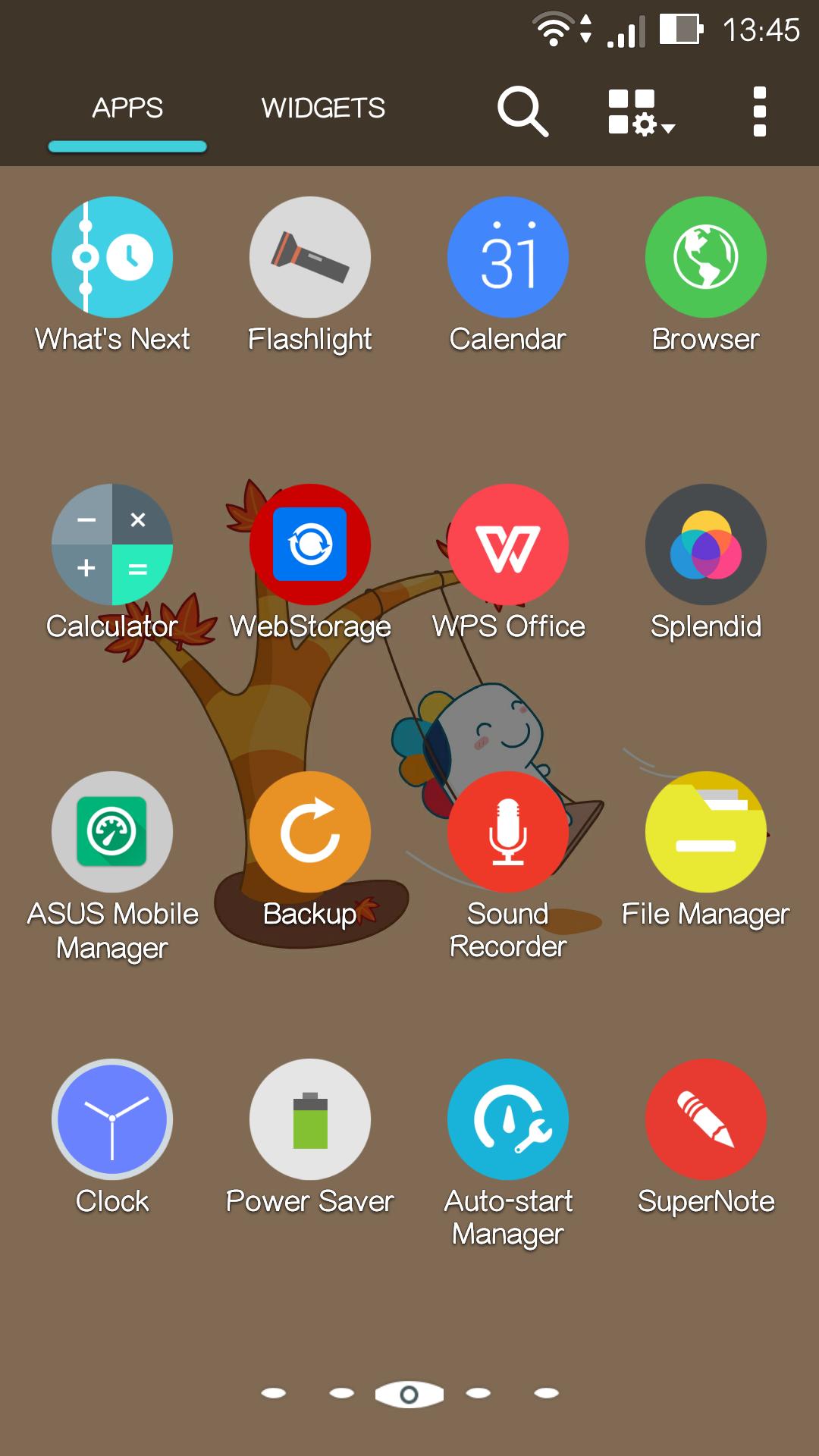Open ASUS Mobile Manager
819x1456 pixels.
112,832
